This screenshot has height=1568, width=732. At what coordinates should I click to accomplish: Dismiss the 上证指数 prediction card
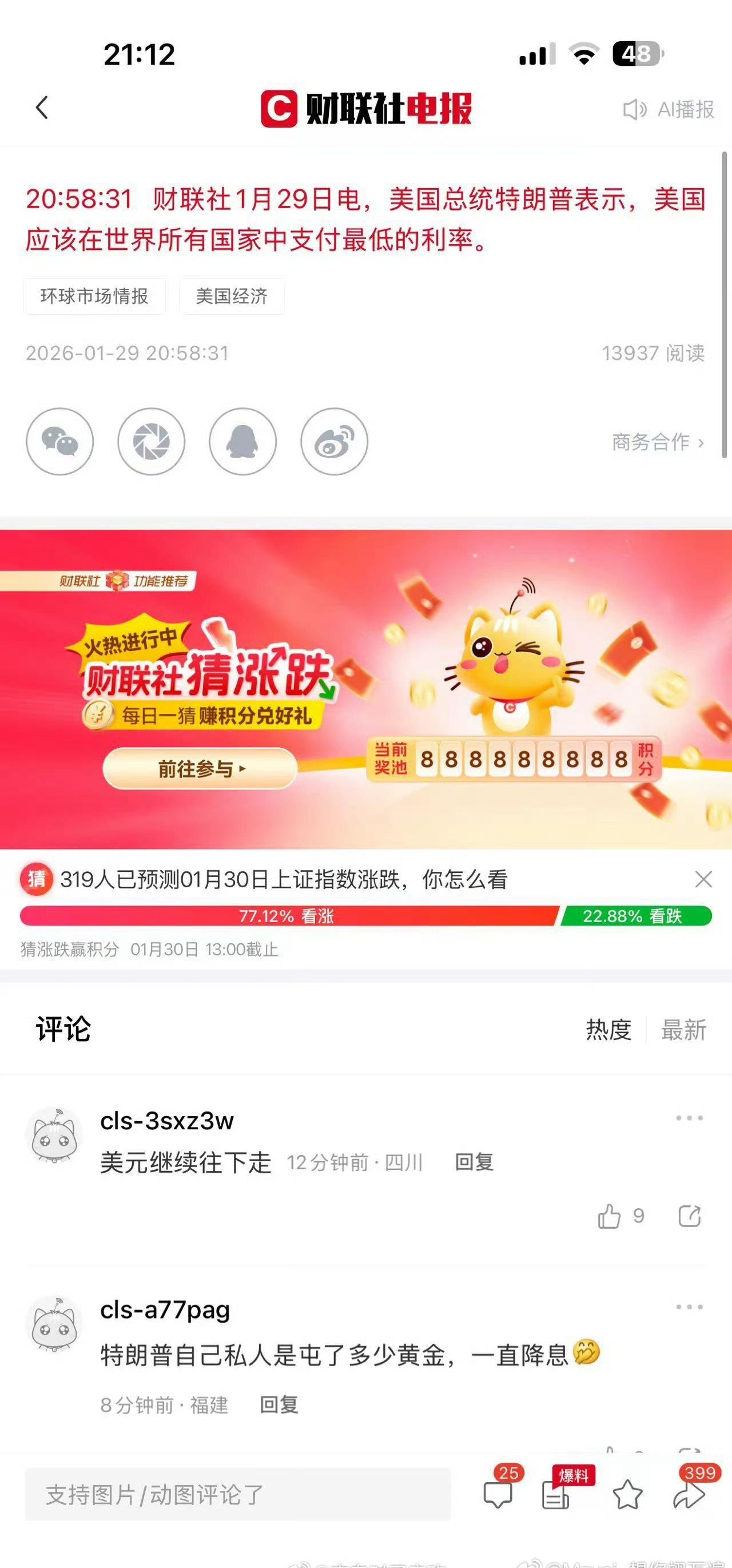coord(703,879)
